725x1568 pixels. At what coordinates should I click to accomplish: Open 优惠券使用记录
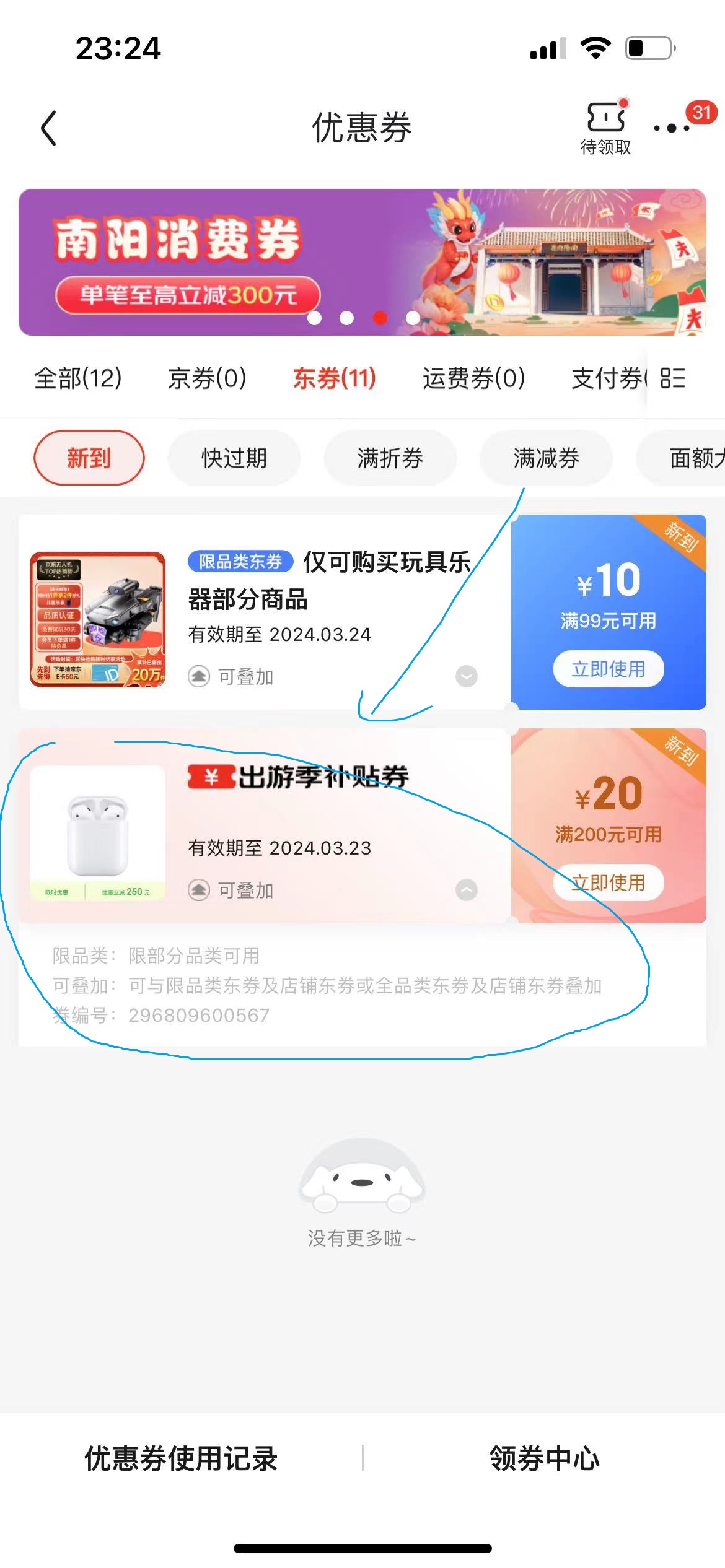click(181, 1458)
